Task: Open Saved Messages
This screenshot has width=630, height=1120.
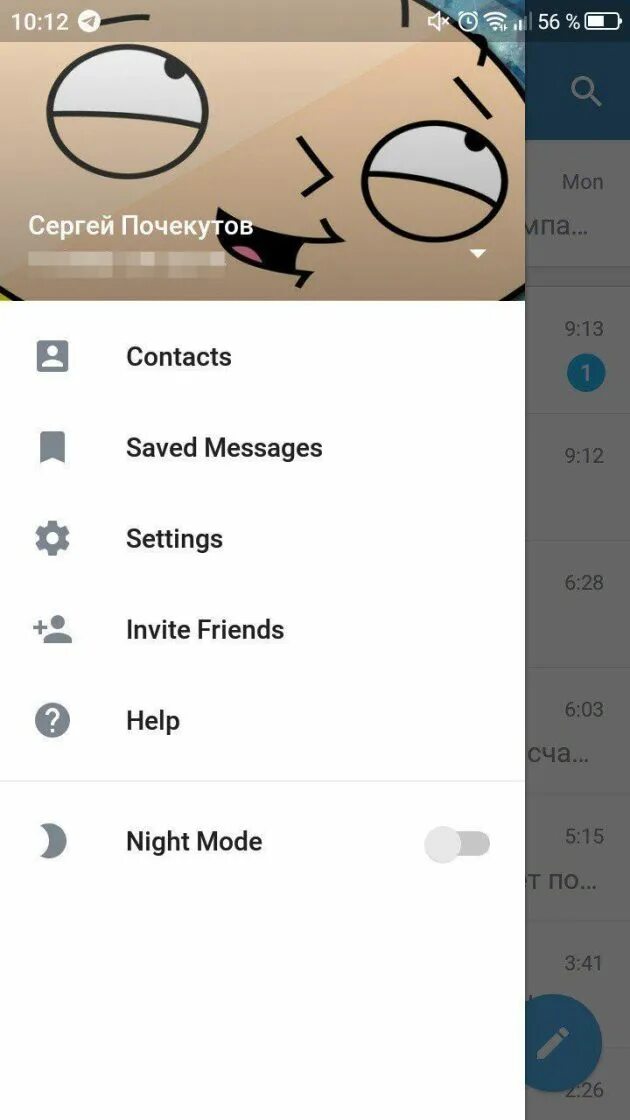Action: point(262,448)
